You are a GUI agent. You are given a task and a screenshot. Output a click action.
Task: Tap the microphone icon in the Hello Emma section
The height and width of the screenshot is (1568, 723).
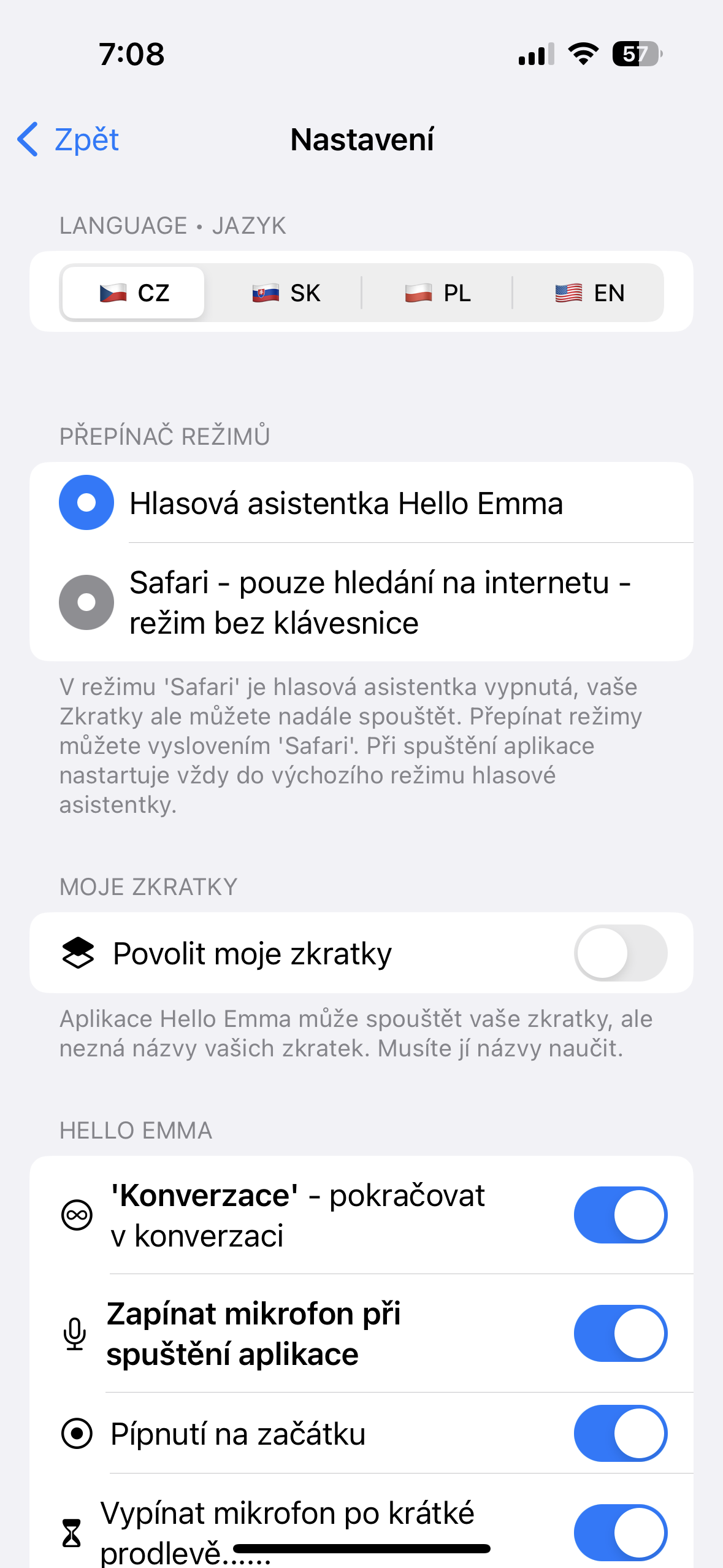pyautogui.click(x=74, y=1332)
